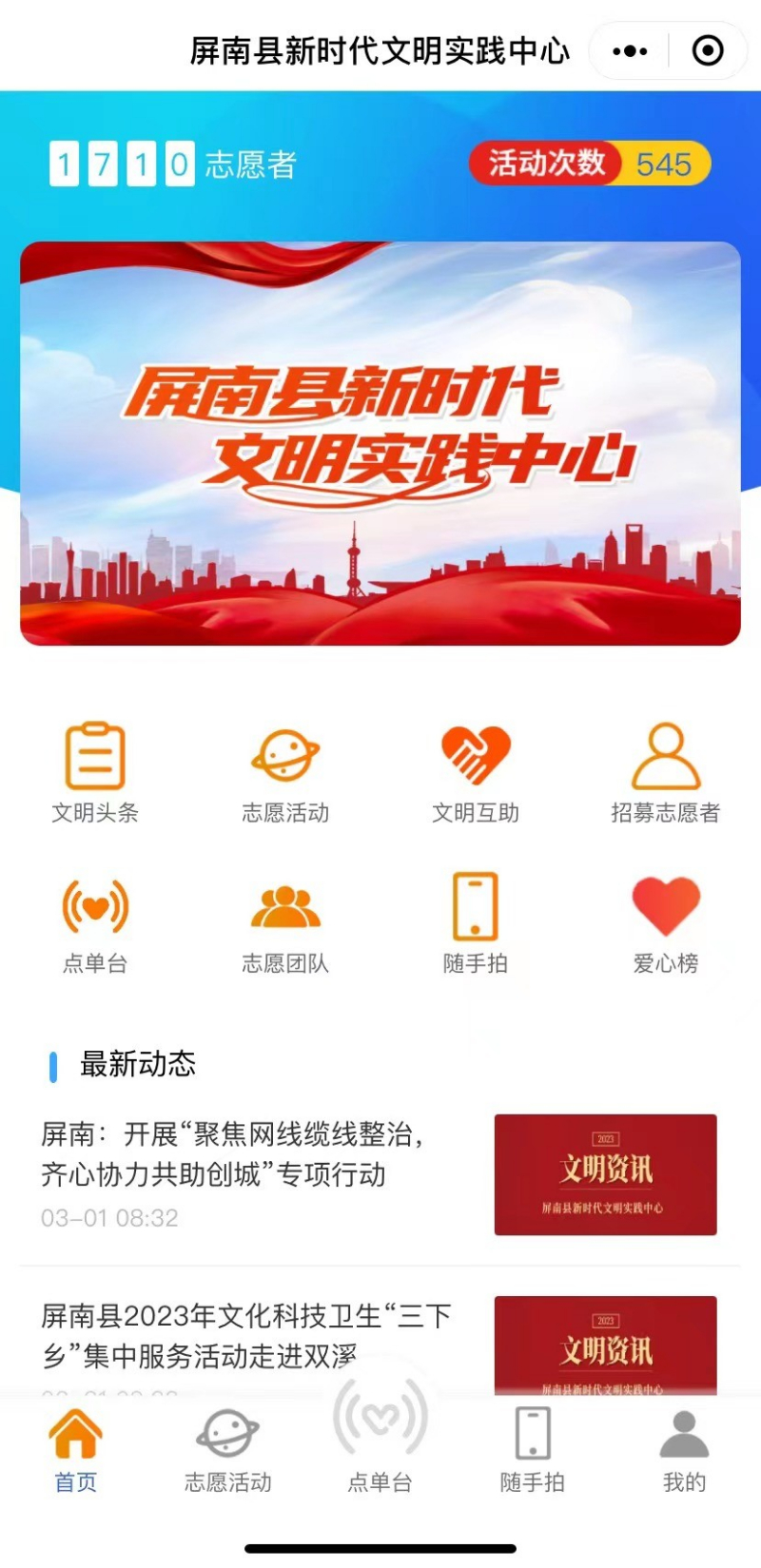761x1568 pixels.
Task: Open 爱心榜 ranking
Action: click(666, 924)
